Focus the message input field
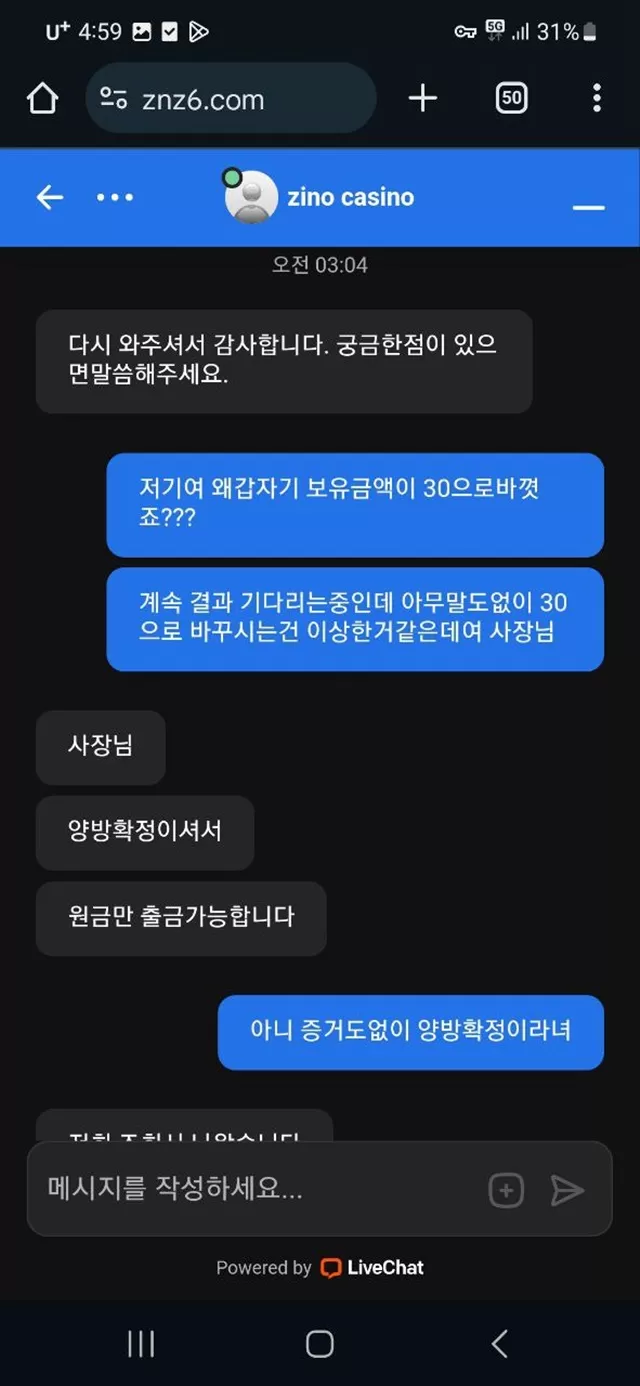Viewport: 640px width, 1386px height. point(260,1189)
